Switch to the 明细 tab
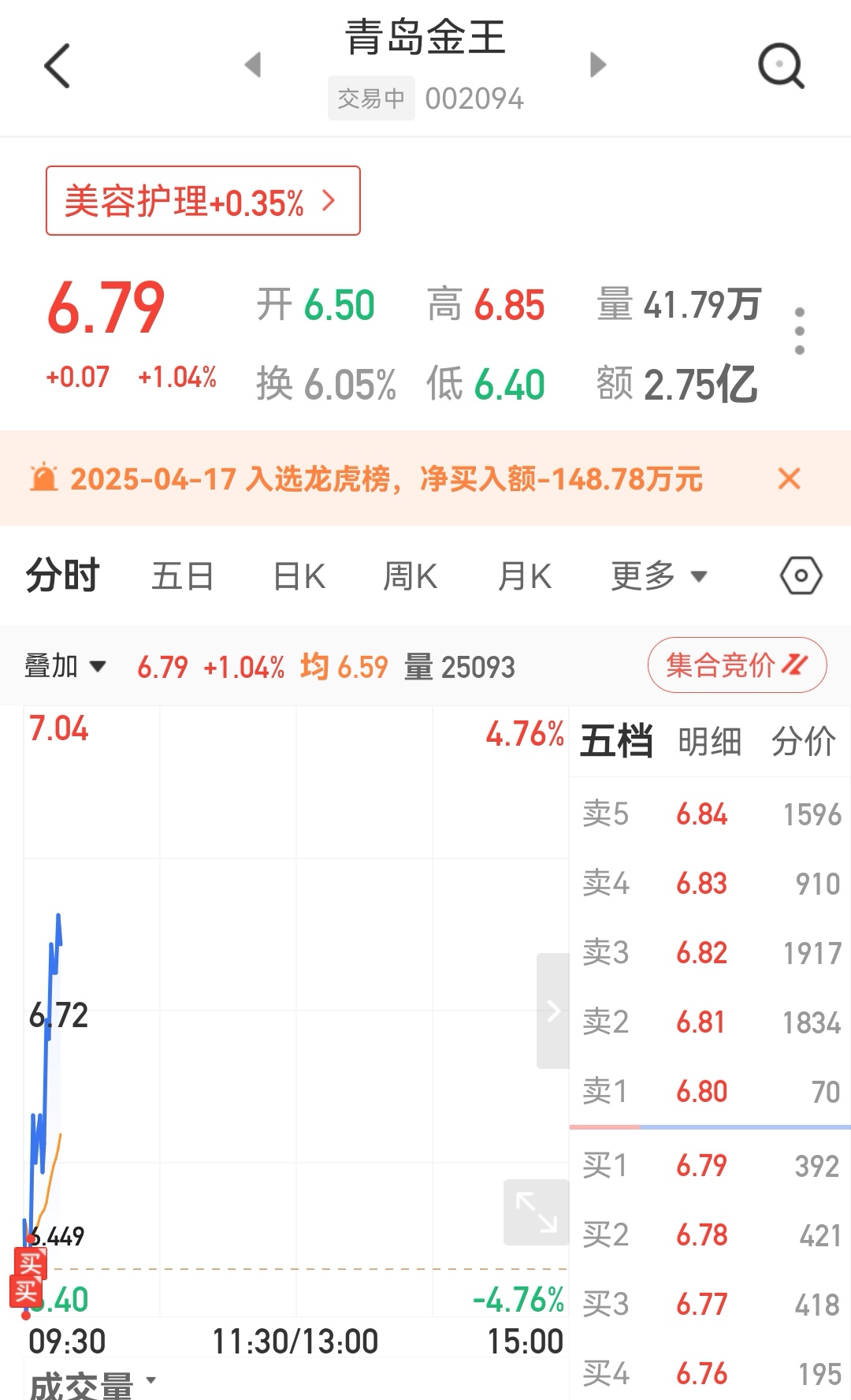851x1400 pixels. [709, 742]
